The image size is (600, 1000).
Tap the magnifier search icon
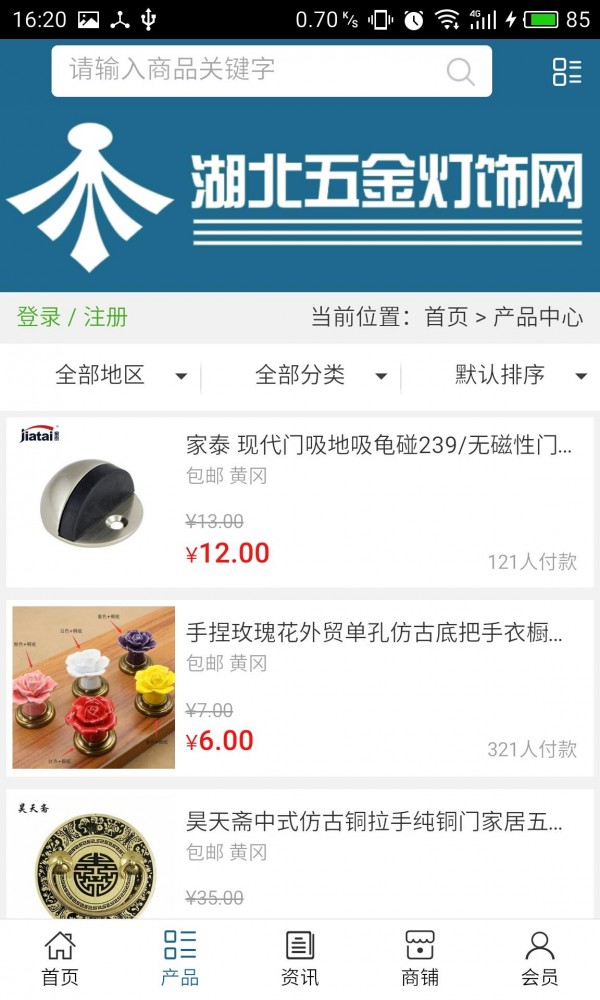(x=460, y=71)
